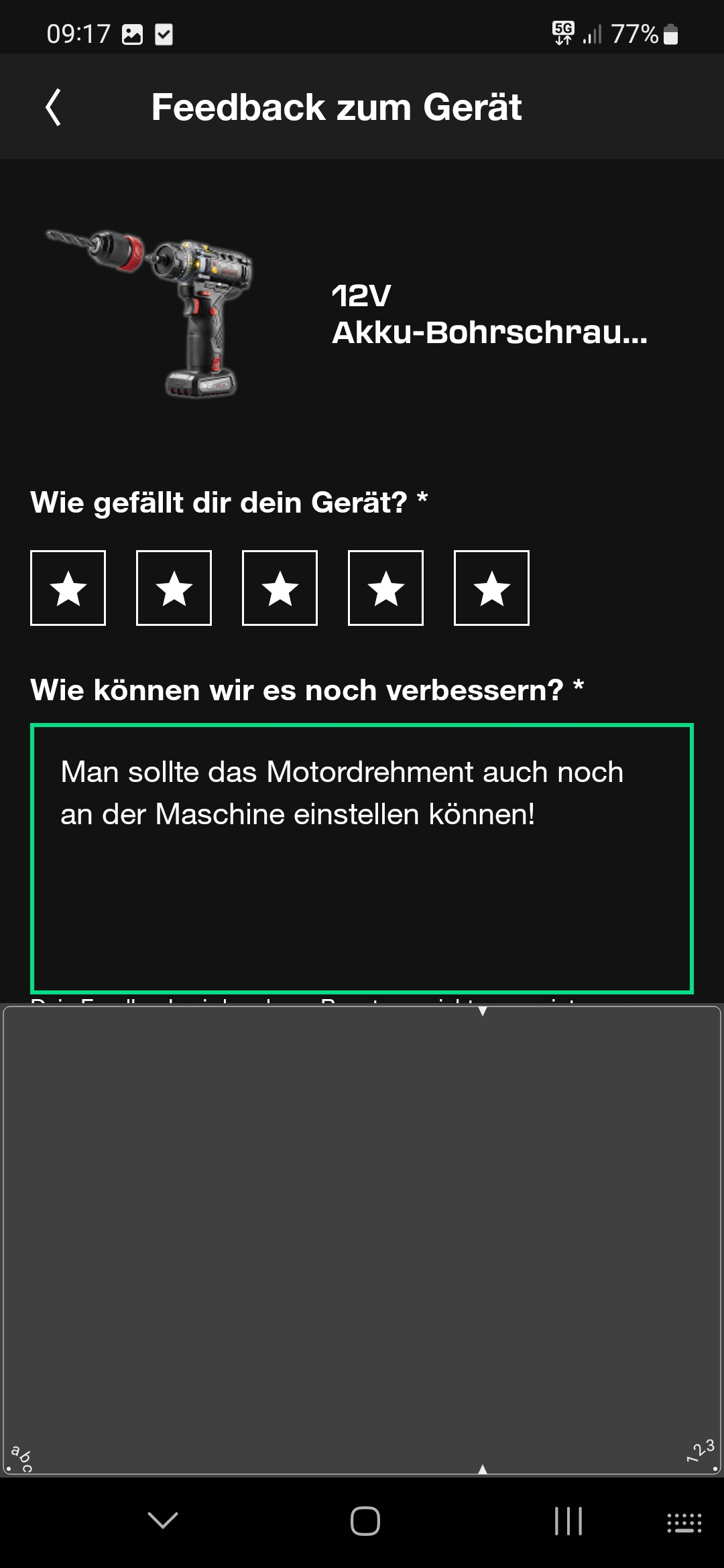Hide the keyboard with the down arrow
The image size is (724, 1568).
(x=162, y=1520)
